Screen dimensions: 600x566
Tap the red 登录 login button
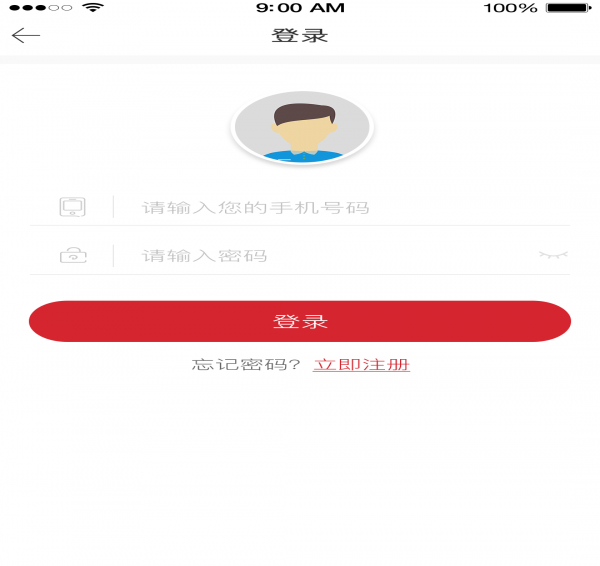(x=300, y=322)
